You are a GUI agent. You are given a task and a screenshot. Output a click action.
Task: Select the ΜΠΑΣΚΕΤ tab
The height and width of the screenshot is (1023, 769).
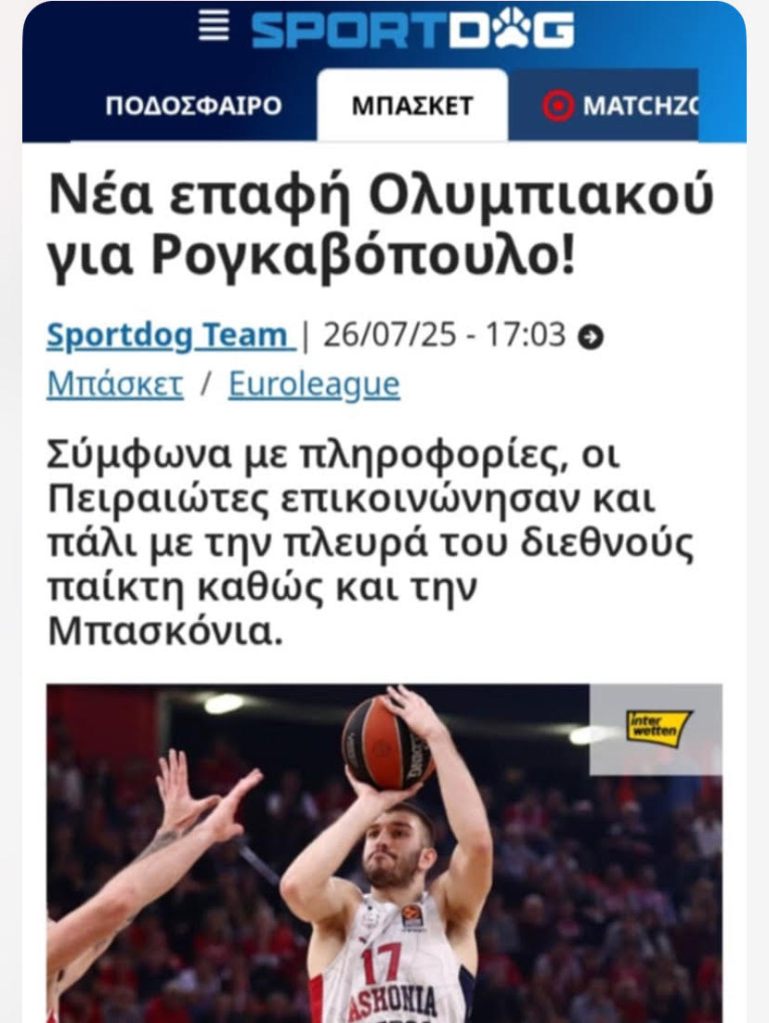point(412,105)
